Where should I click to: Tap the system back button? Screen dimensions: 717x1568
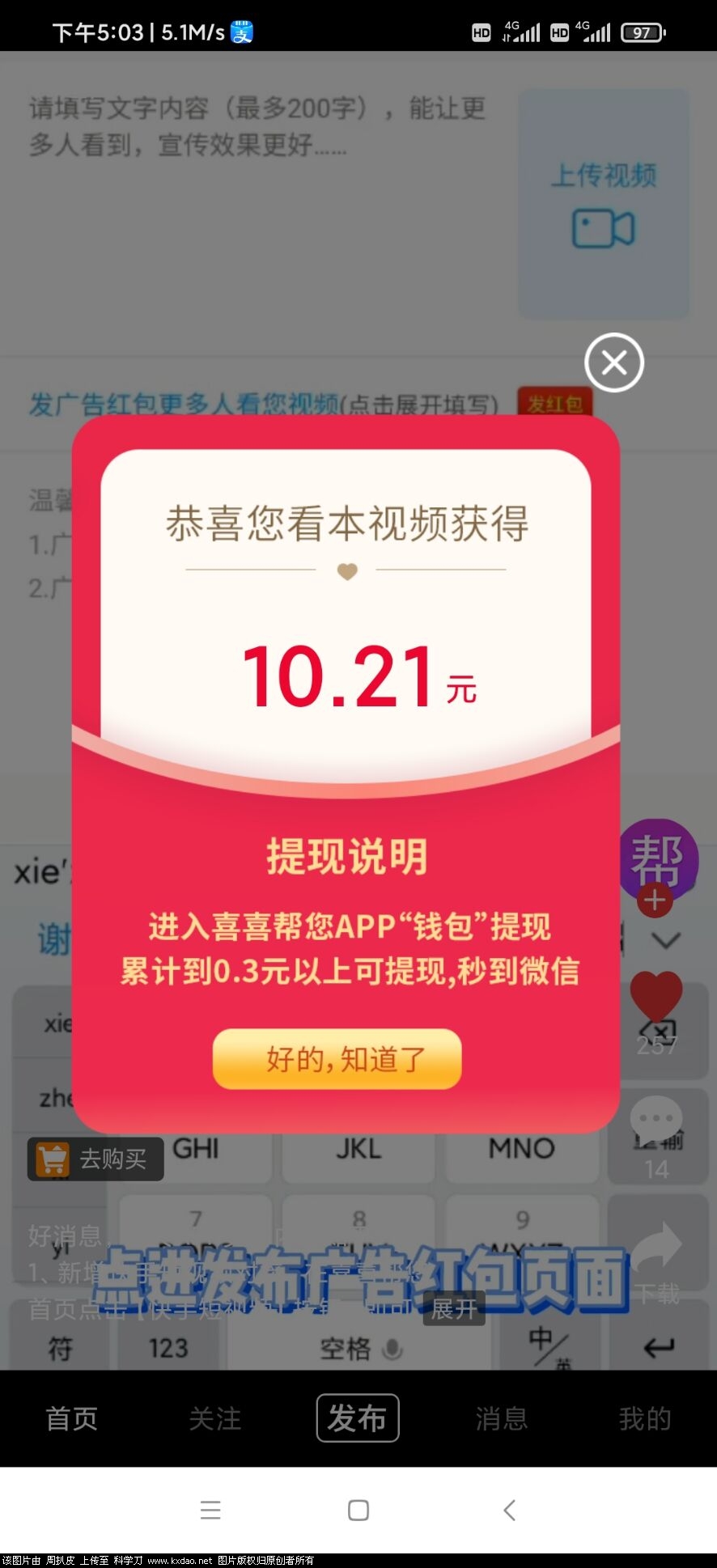point(509,1510)
